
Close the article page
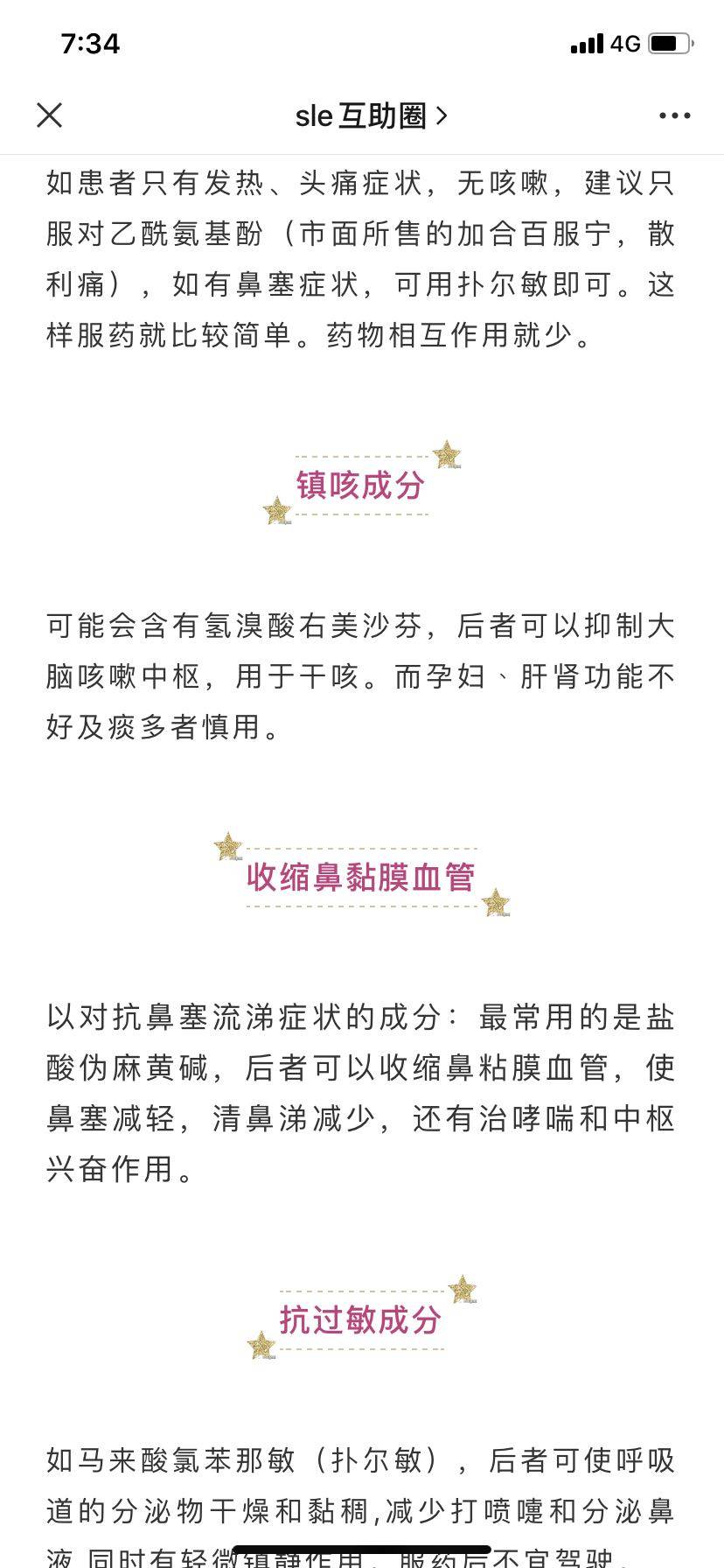pos(50,115)
